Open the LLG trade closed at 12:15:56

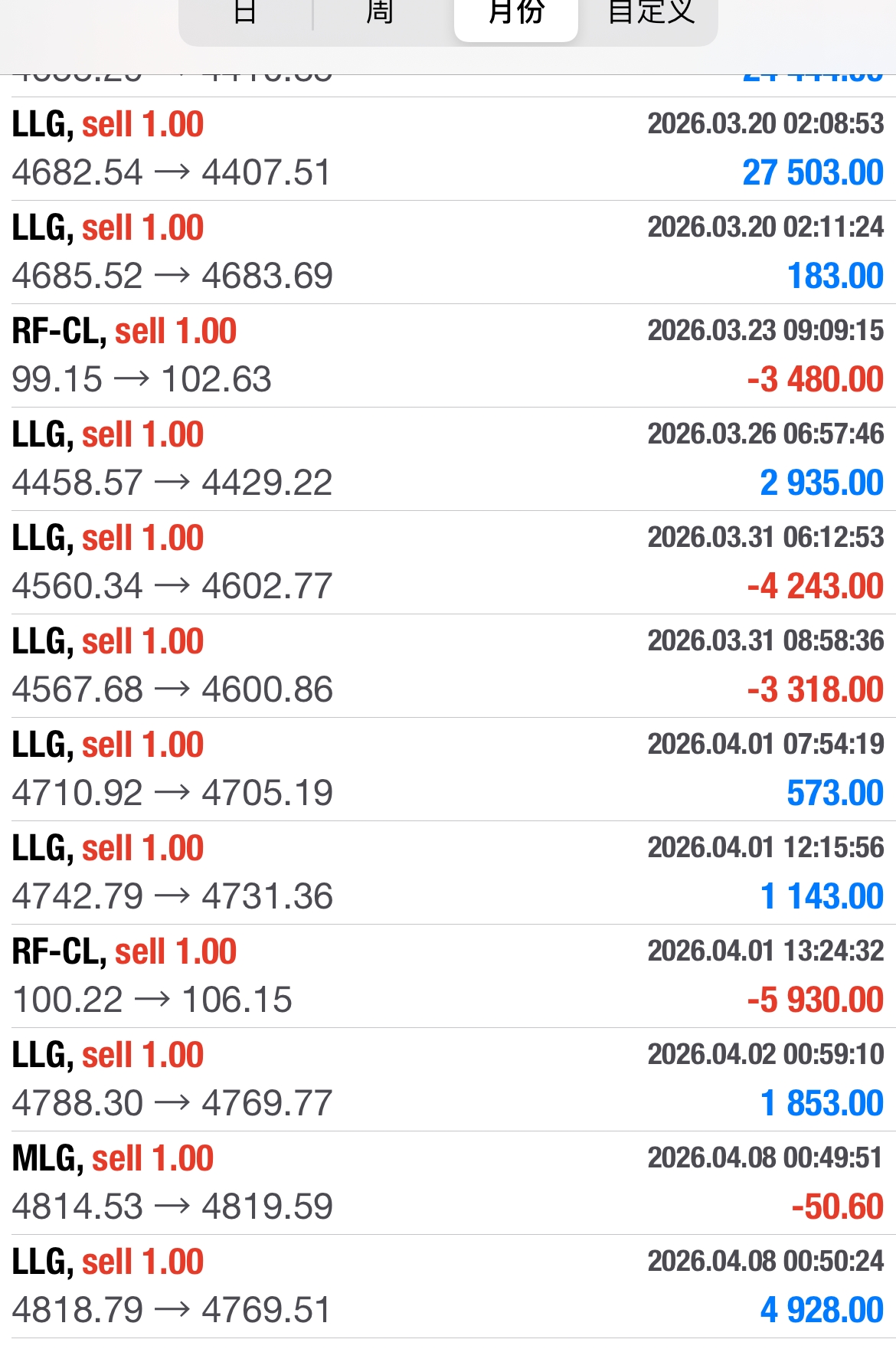[x=448, y=873]
